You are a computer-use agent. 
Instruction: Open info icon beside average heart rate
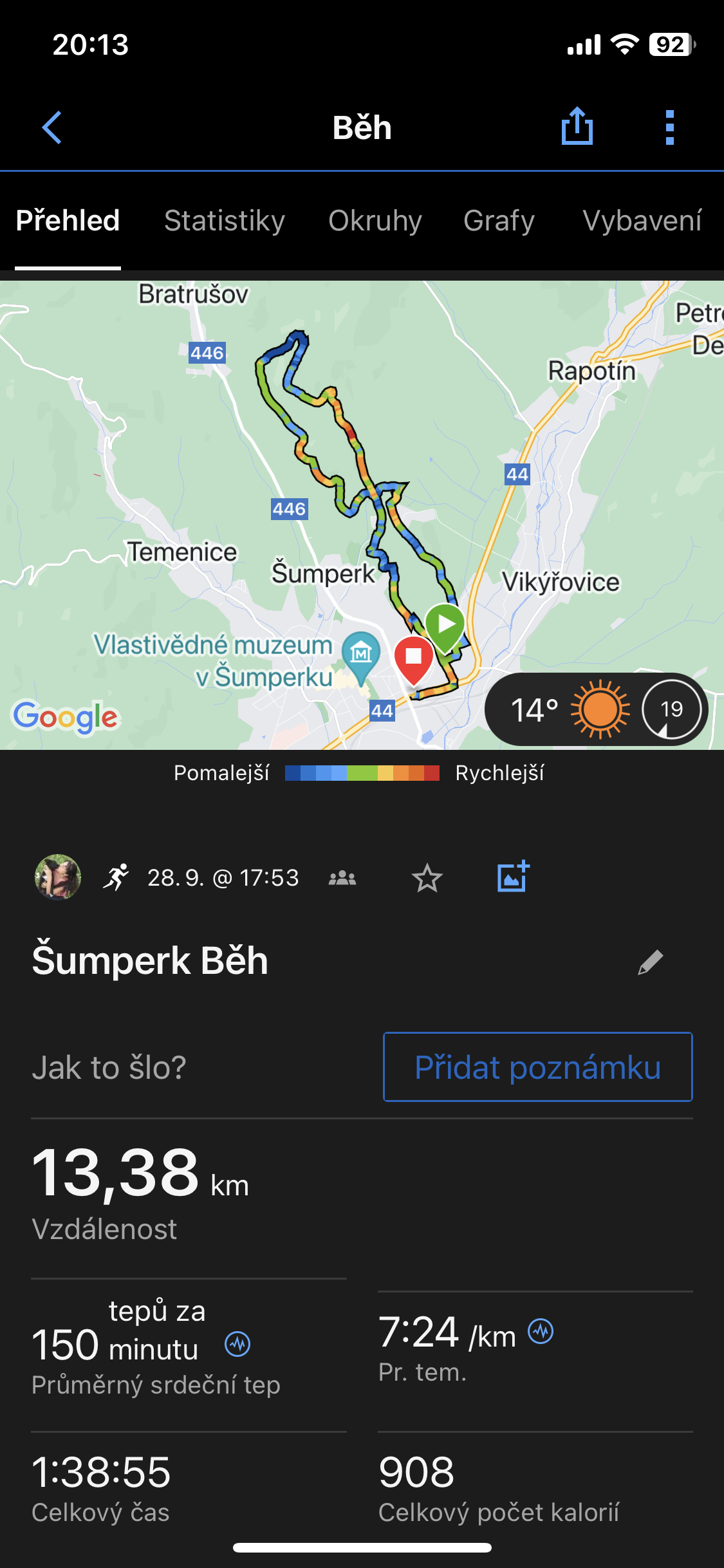(x=237, y=1344)
